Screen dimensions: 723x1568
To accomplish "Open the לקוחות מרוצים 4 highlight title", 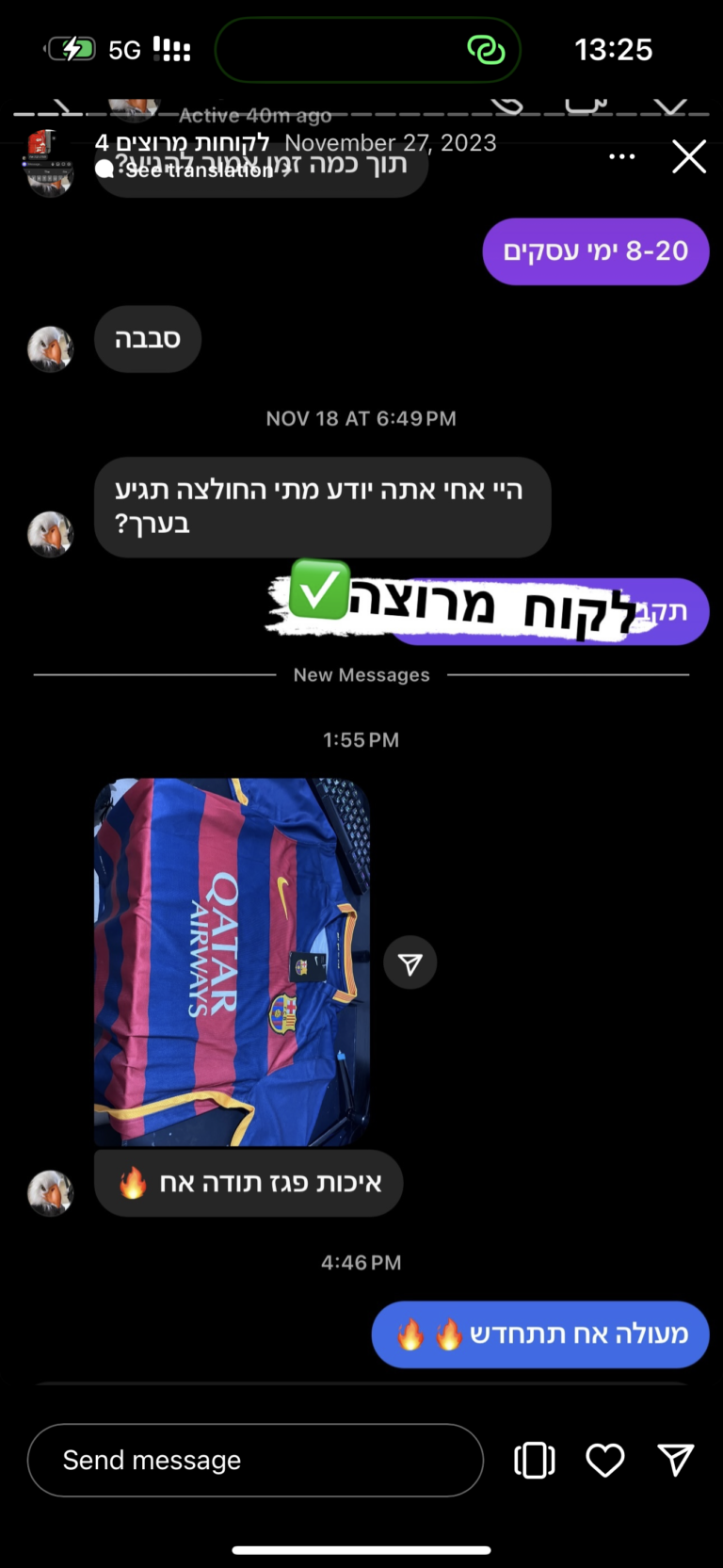I will (x=182, y=143).
